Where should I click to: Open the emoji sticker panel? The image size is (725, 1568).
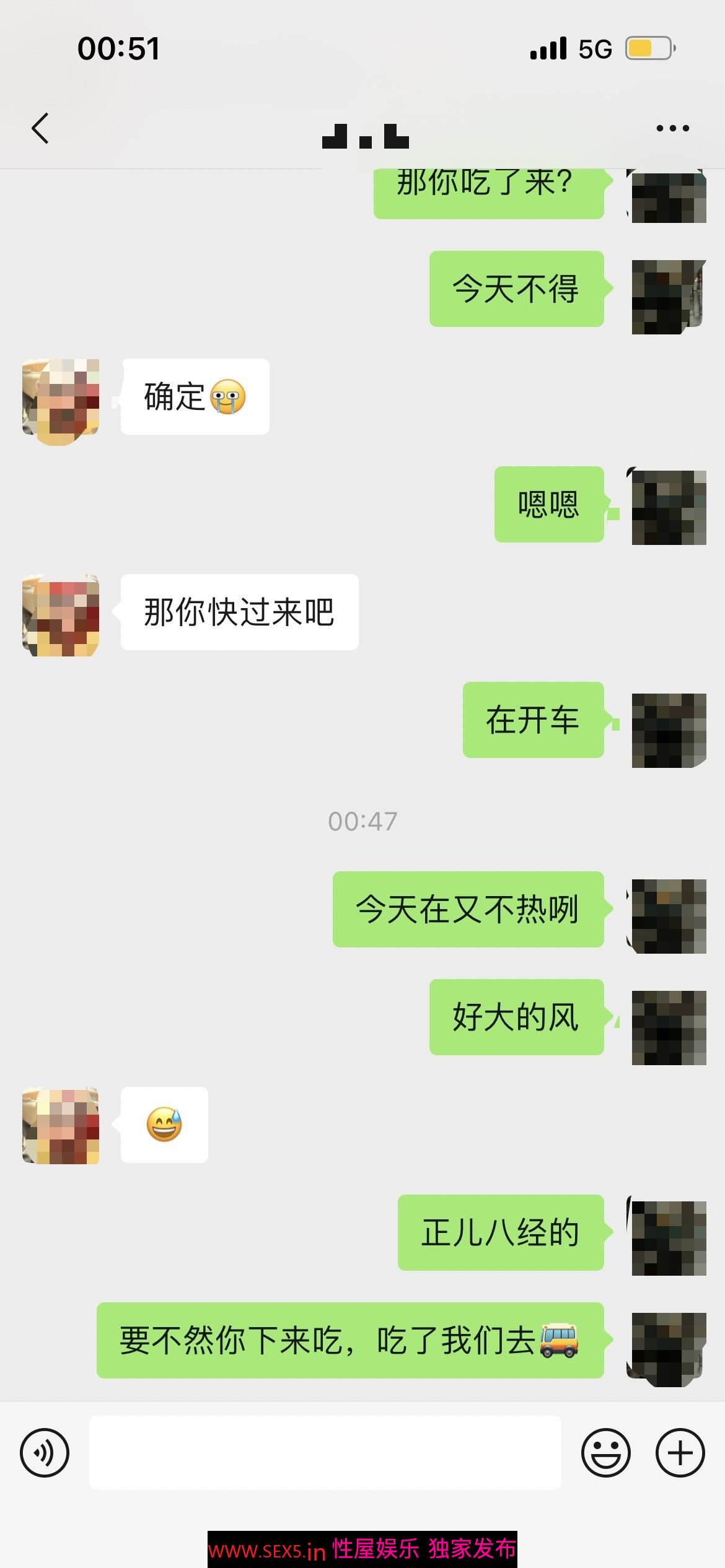point(605,1453)
